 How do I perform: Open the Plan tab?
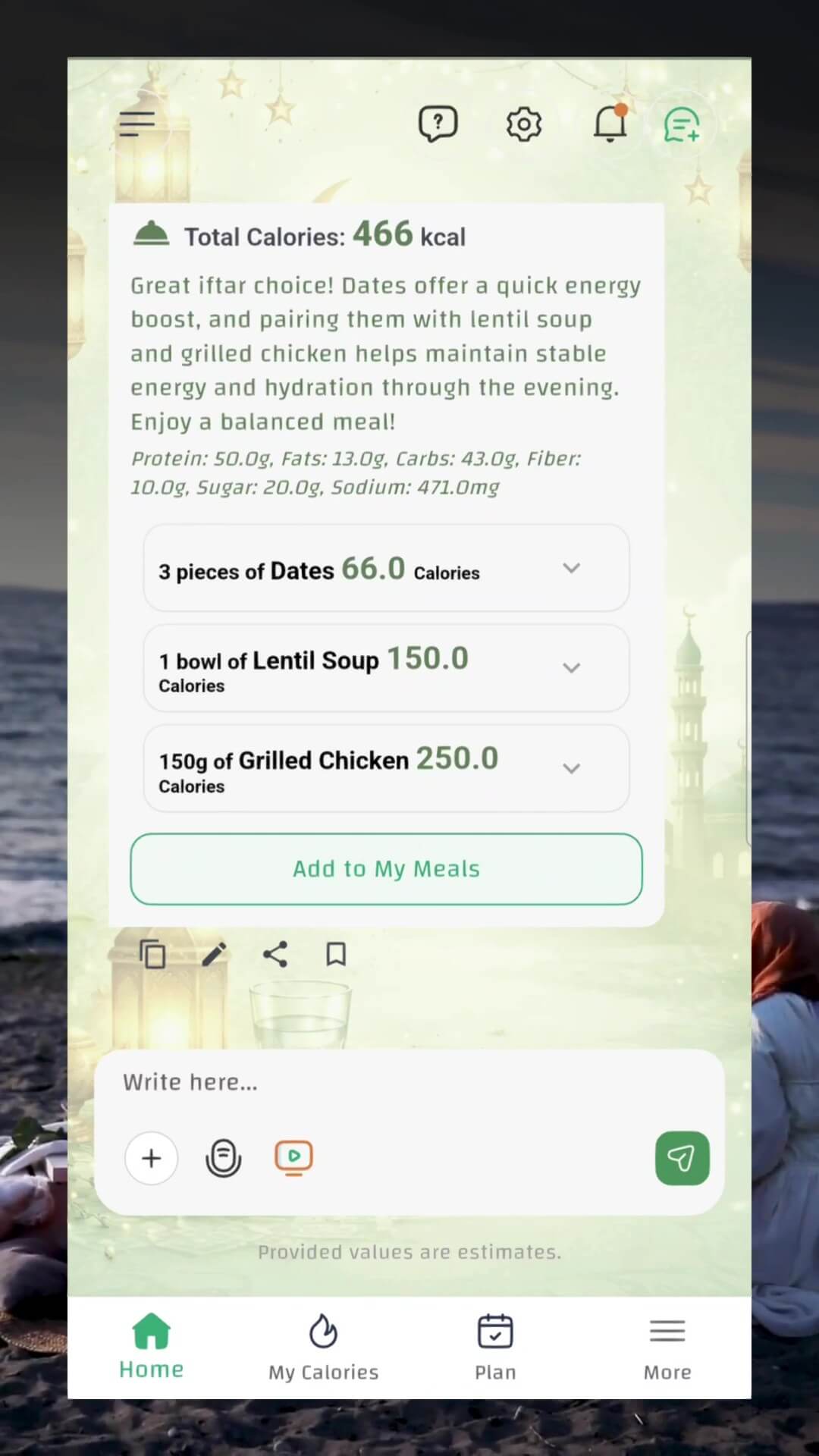tap(495, 1350)
